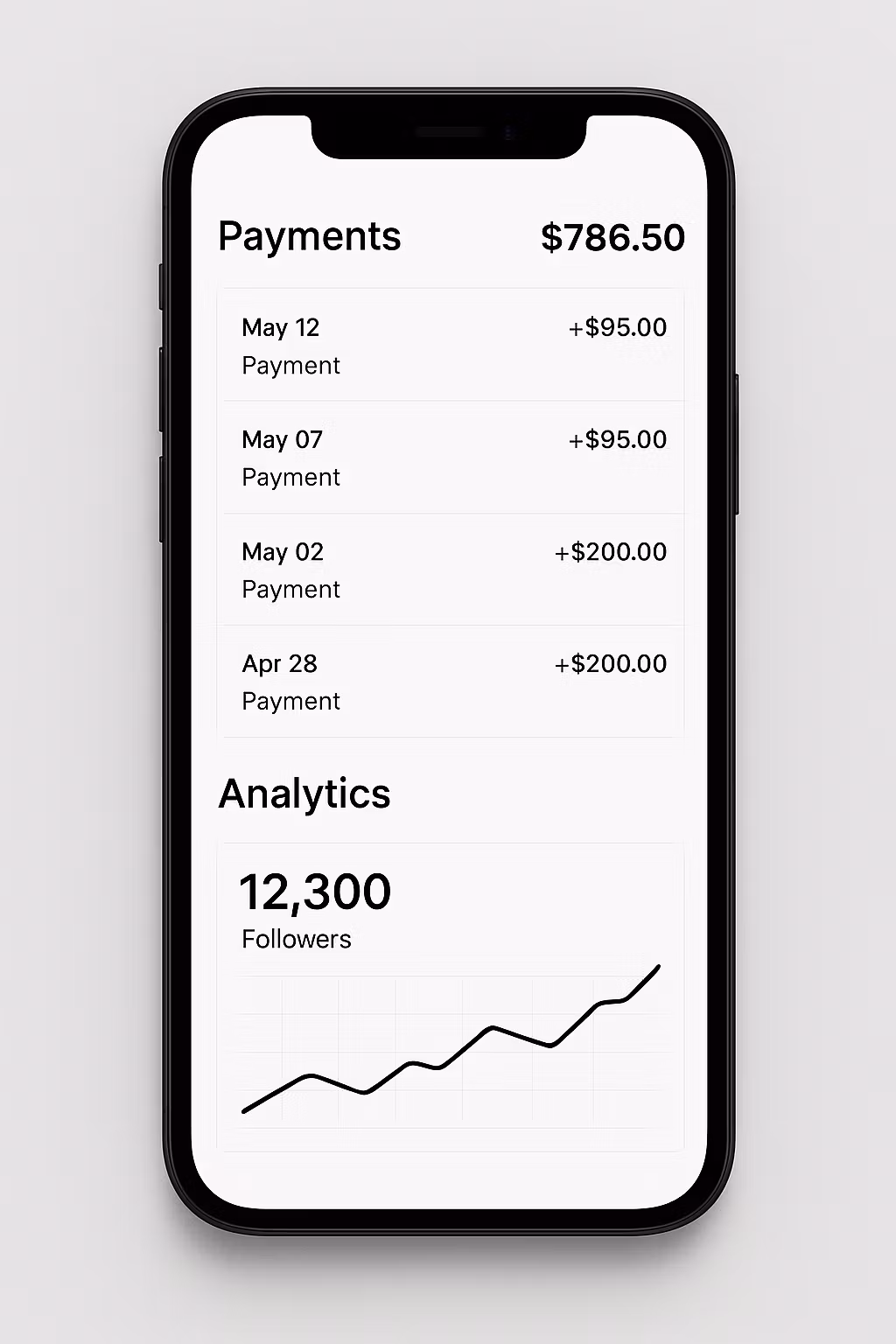896x1344 pixels.
Task: Select the +$200.00 amount on Apr 28
Action: [x=609, y=663]
